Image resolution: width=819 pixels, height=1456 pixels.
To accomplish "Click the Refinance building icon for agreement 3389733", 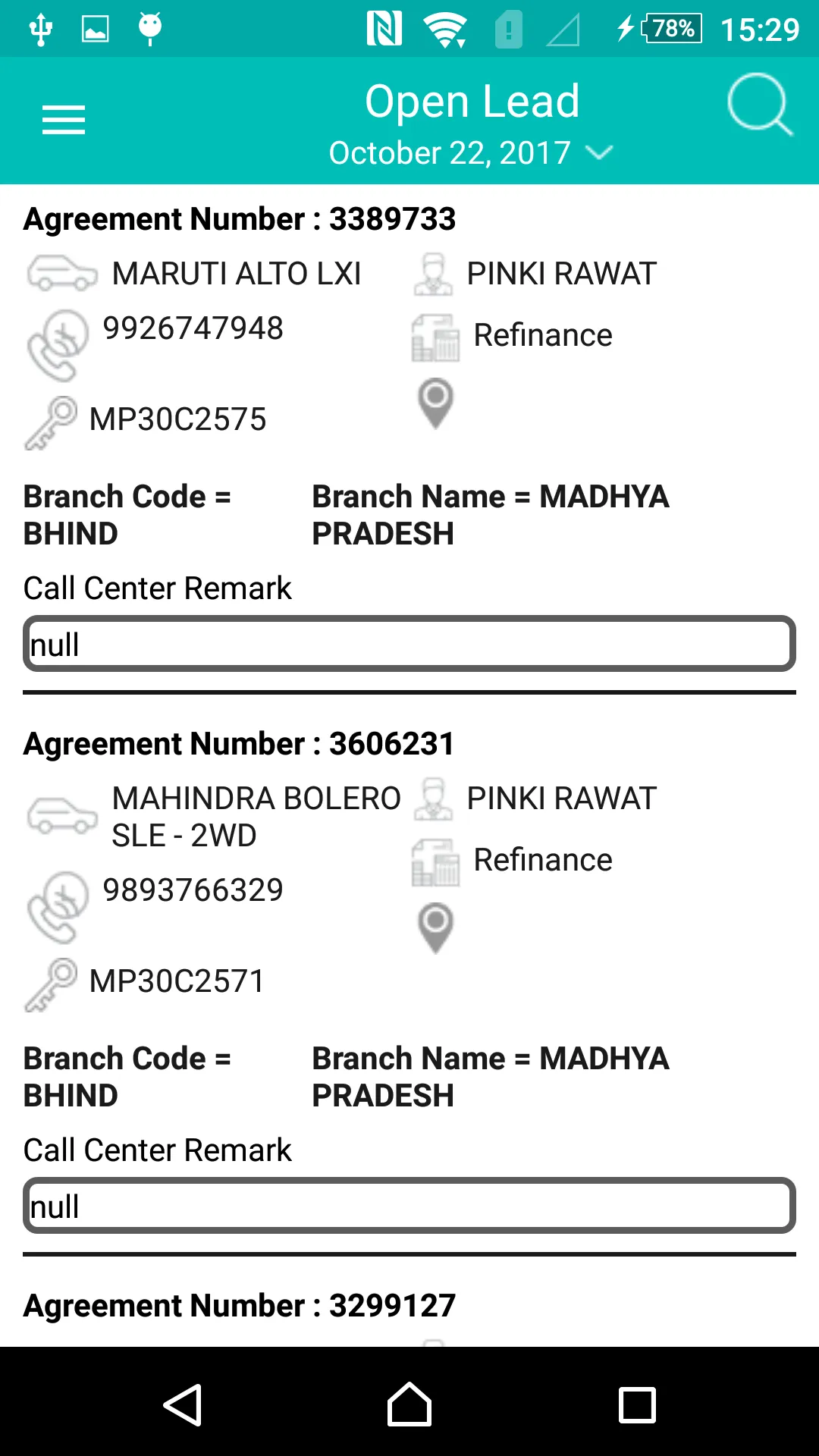I will 436,336.
